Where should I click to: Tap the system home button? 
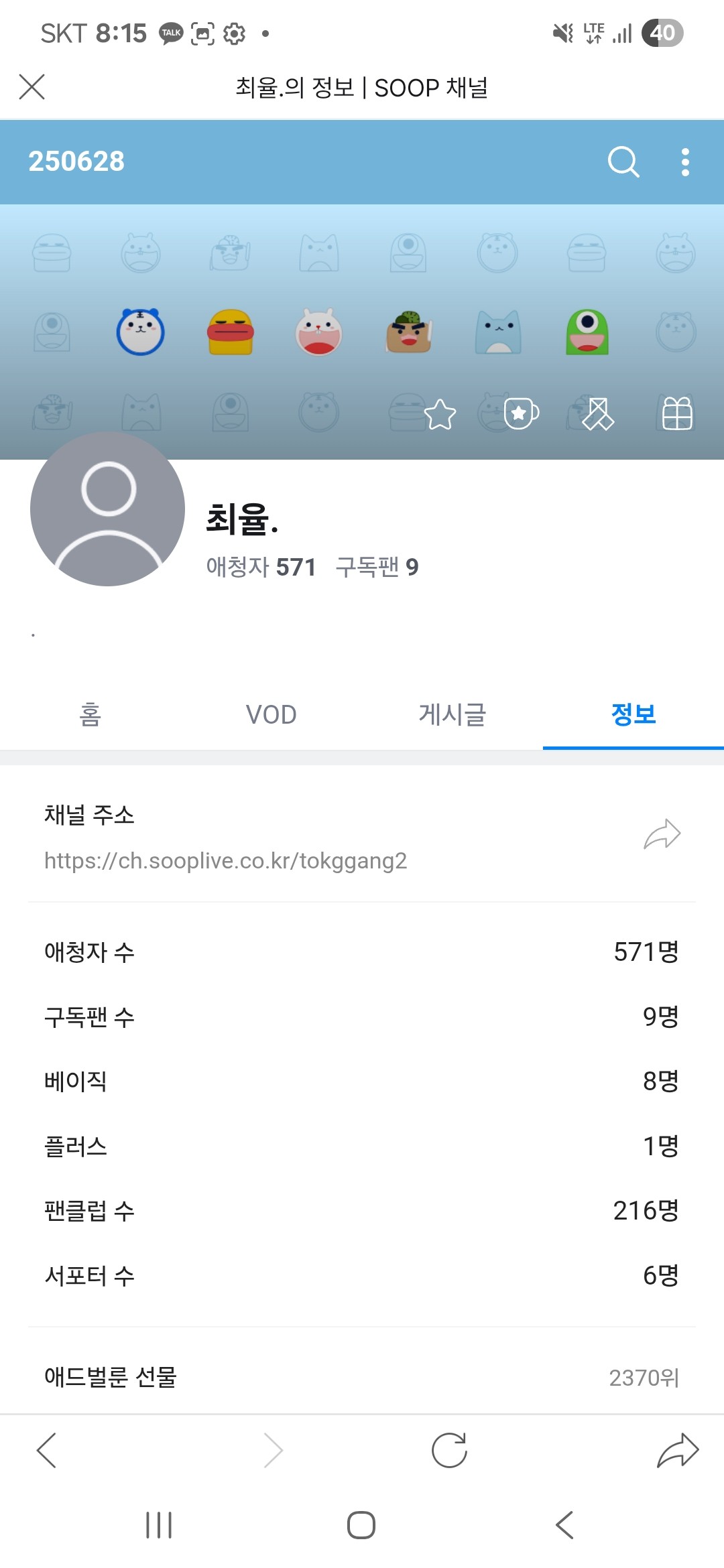tap(361, 1525)
